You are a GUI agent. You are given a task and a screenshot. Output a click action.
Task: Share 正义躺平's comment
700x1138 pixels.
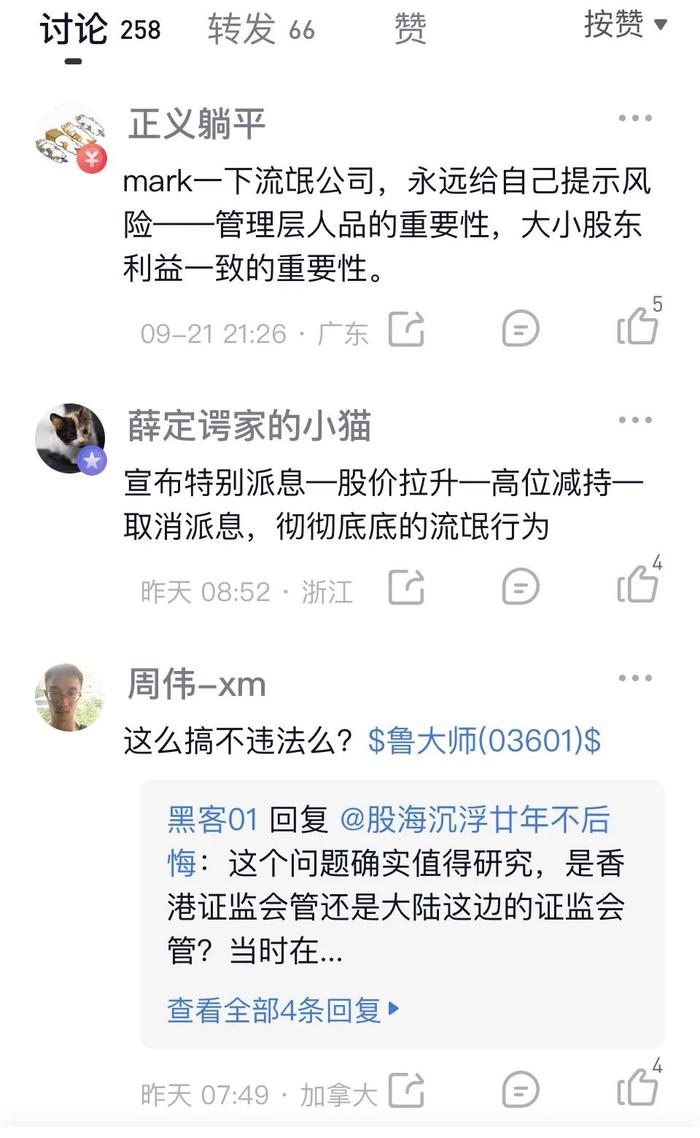pyautogui.click(x=406, y=328)
